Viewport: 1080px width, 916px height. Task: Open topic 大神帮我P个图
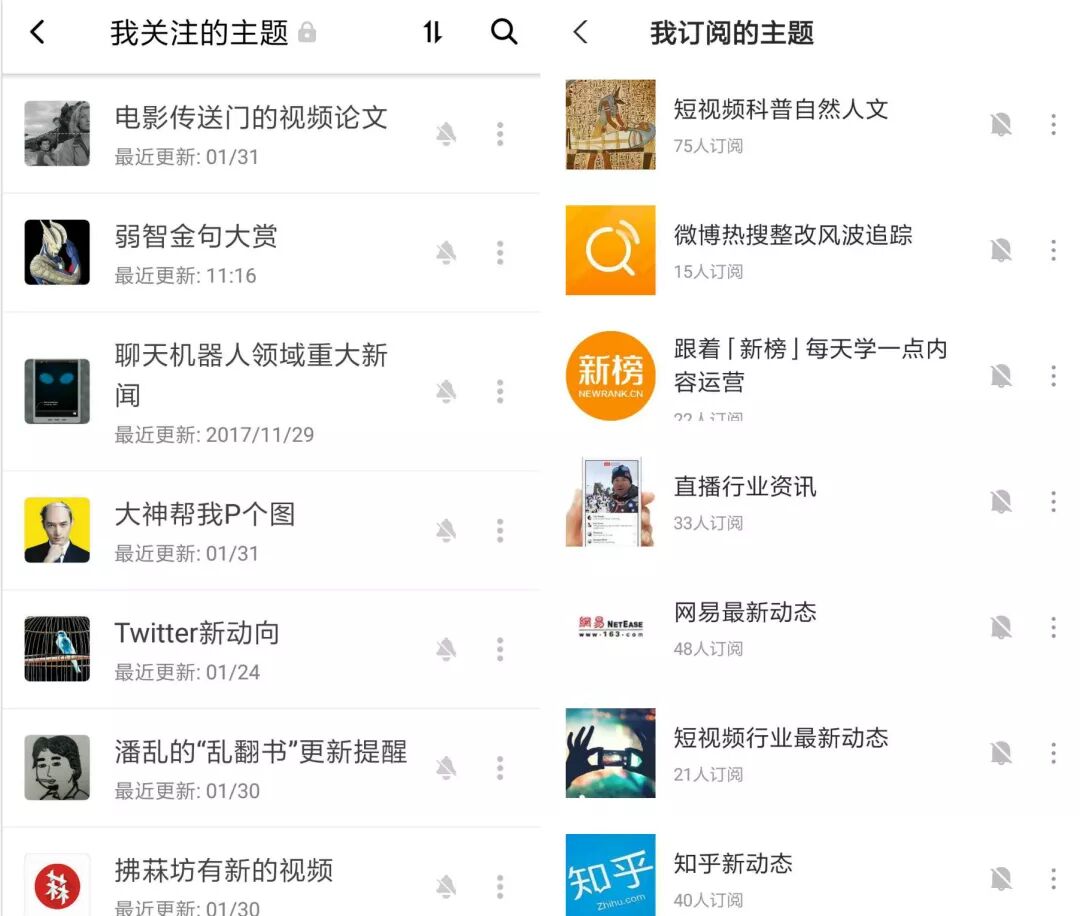205,515
